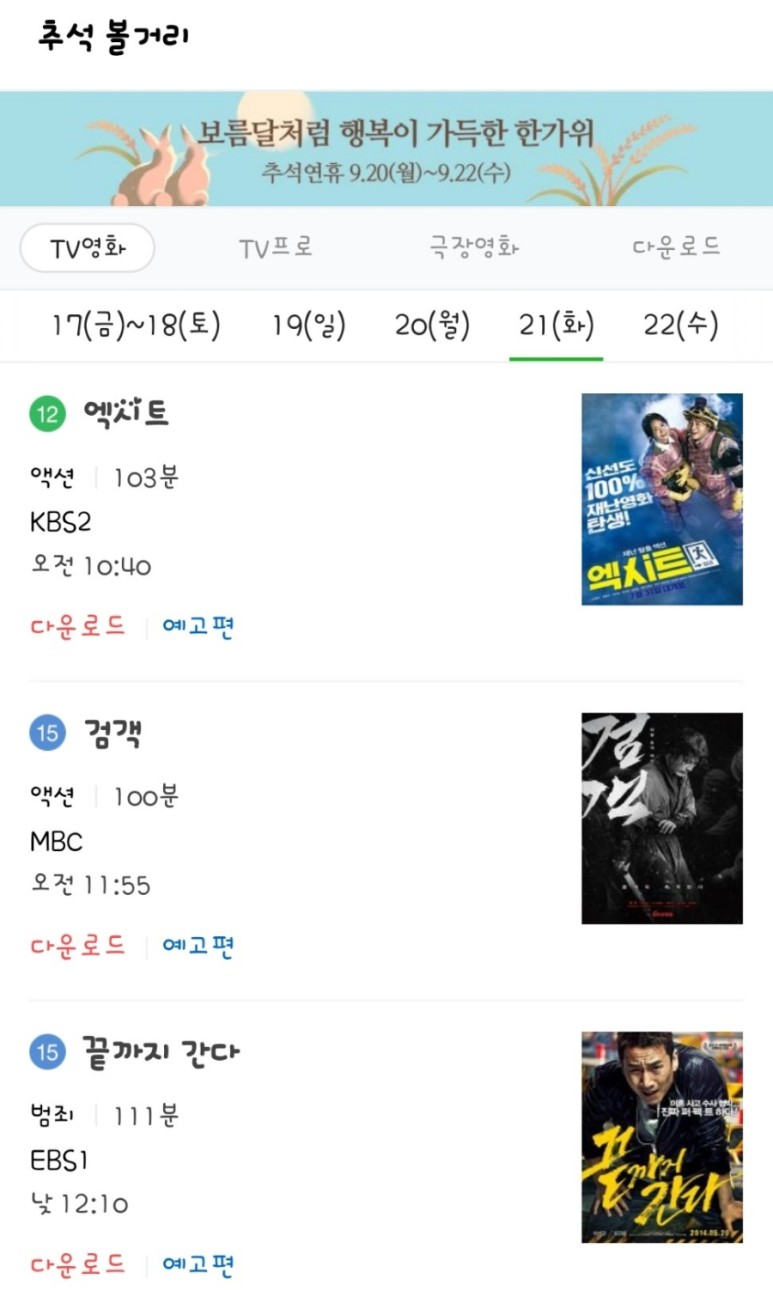Click 다운로드 below the 검객 listing

coord(78,945)
